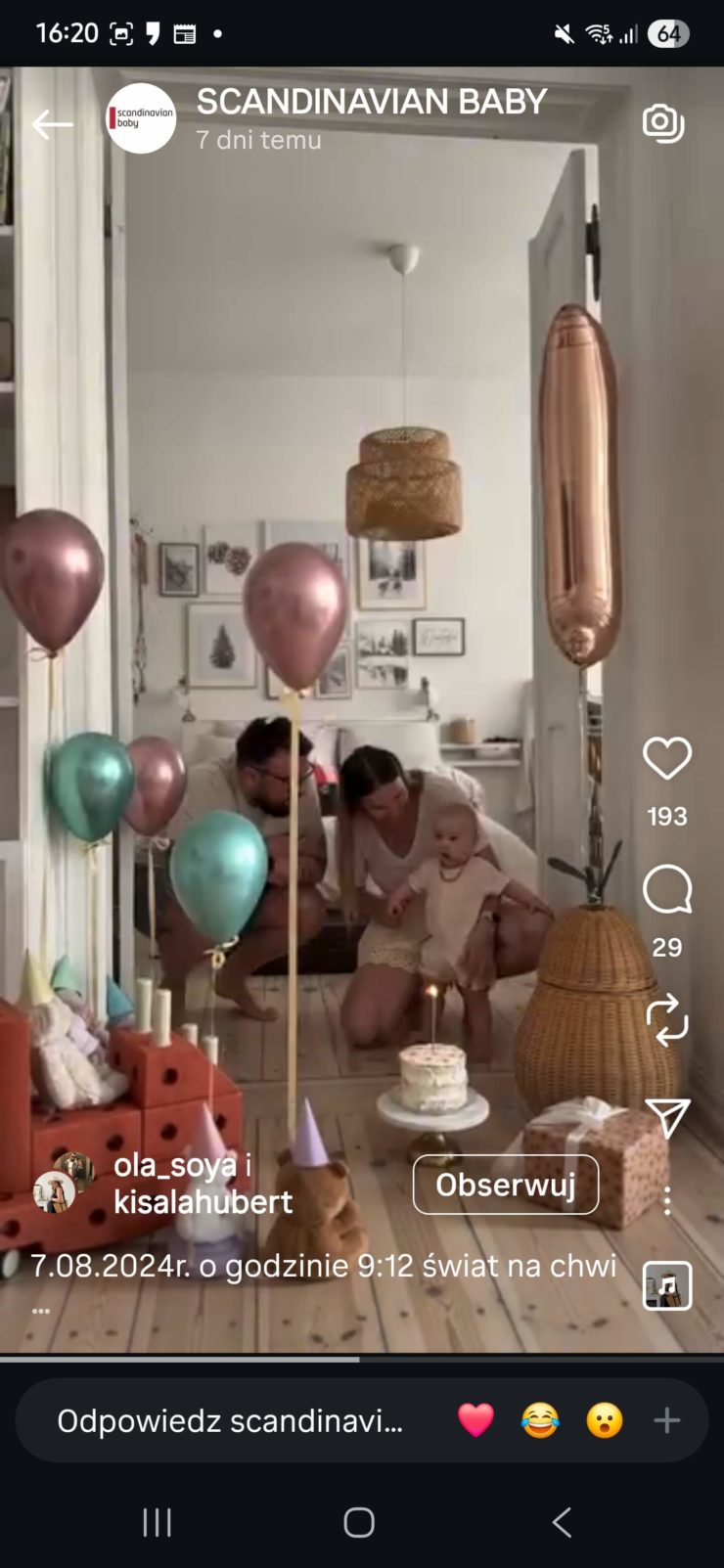The image size is (724, 1568).
Task: Open more reactions with the plus icon
Action: point(667,1420)
